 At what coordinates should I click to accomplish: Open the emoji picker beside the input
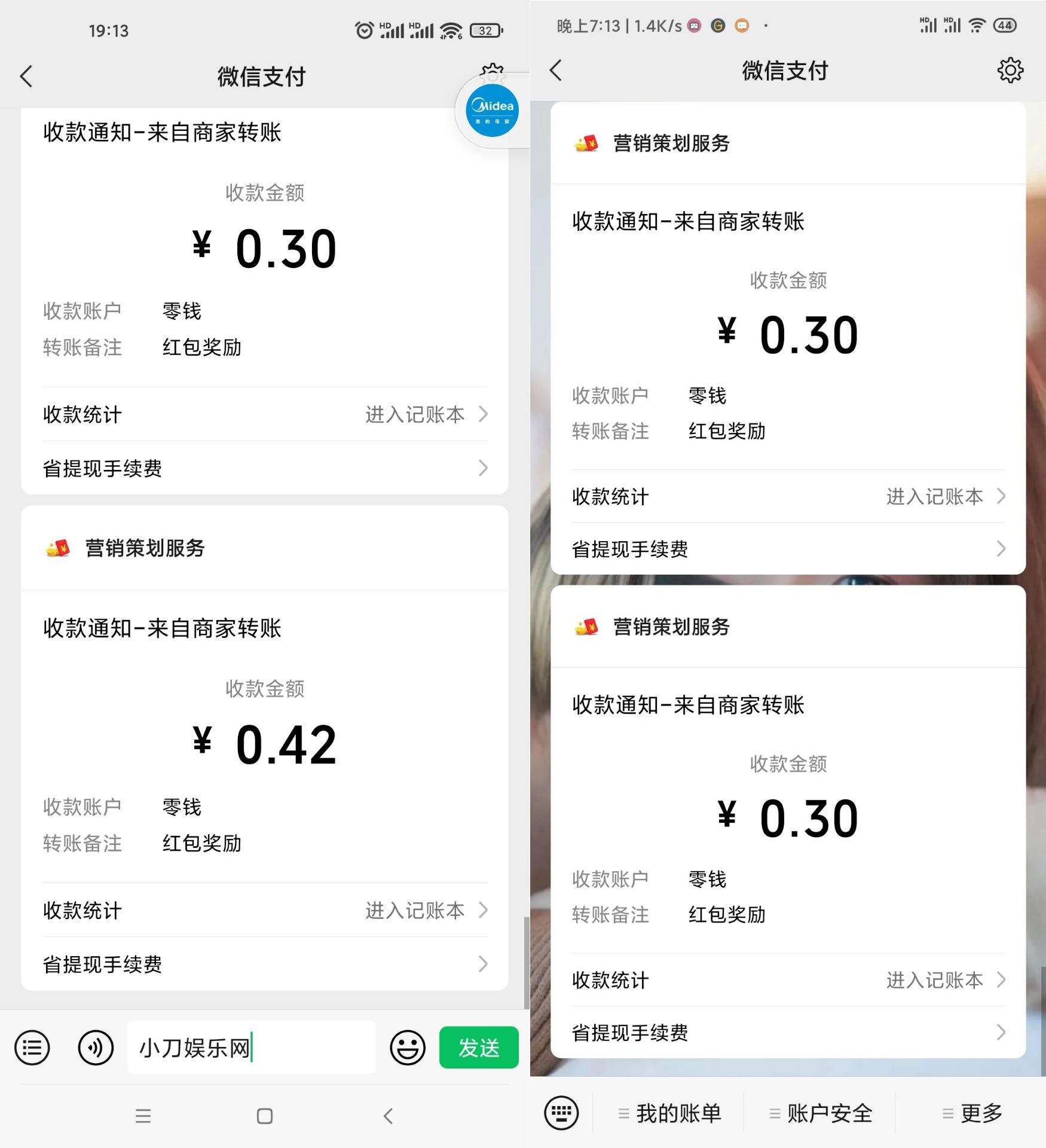[406, 1046]
